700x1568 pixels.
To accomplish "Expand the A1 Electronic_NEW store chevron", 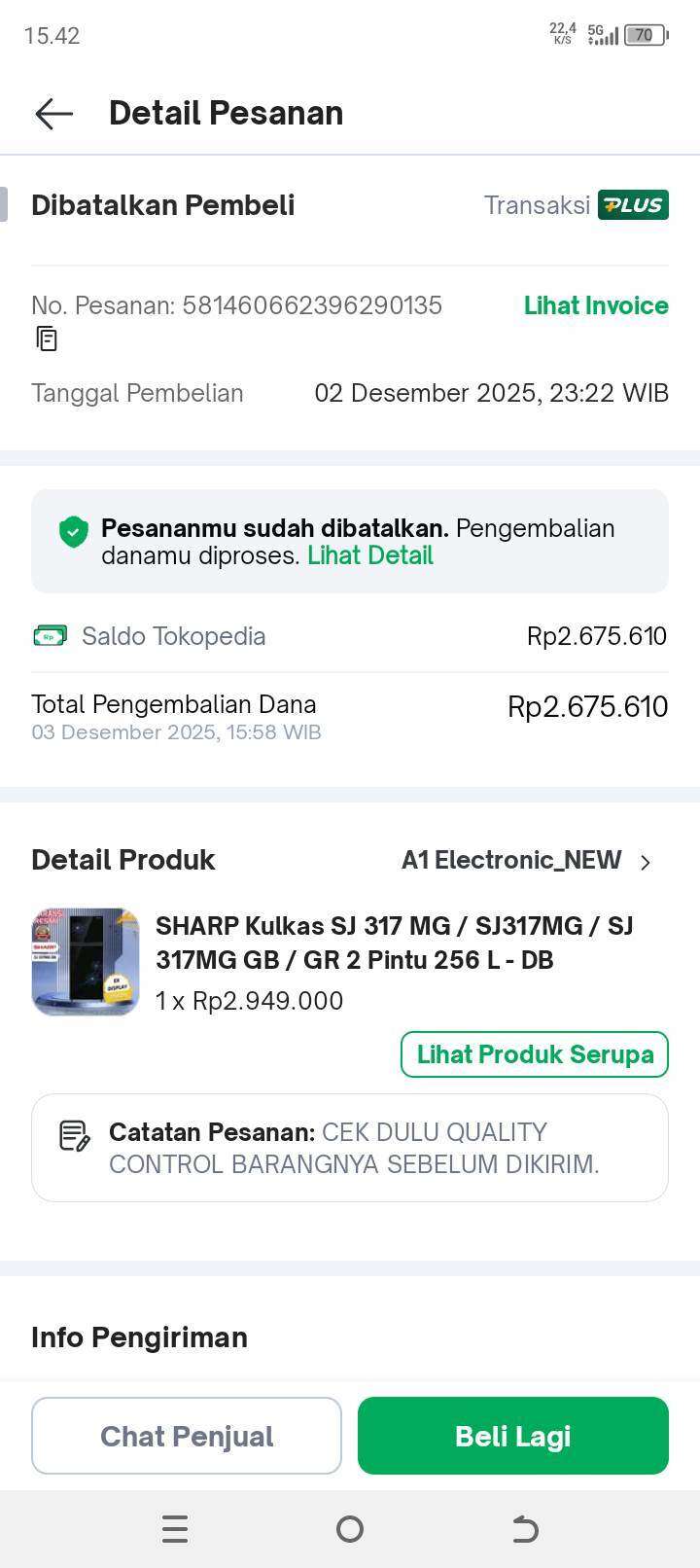I will pyautogui.click(x=648, y=860).
